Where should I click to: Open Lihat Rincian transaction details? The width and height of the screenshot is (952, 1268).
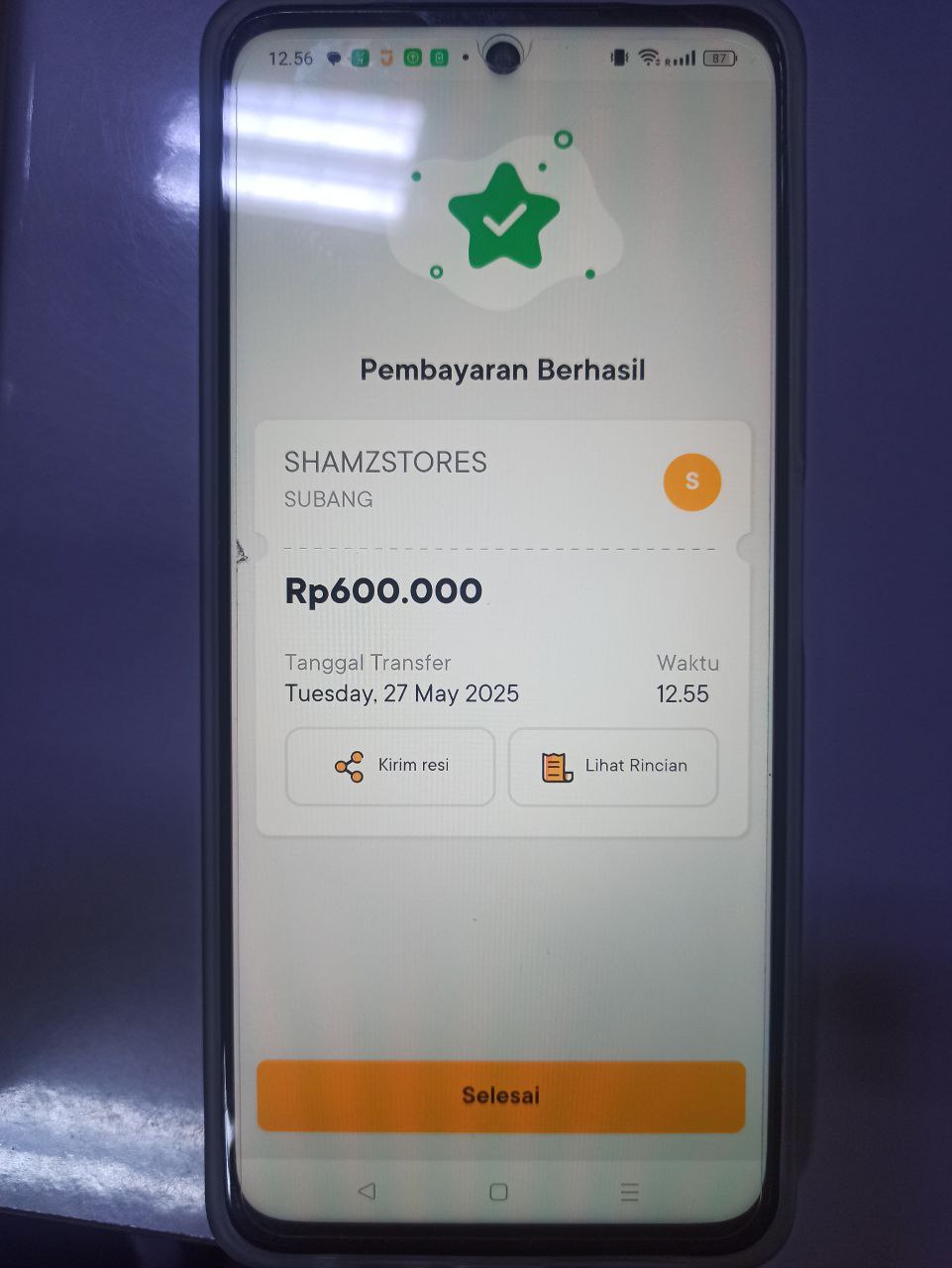click(613, 766)
